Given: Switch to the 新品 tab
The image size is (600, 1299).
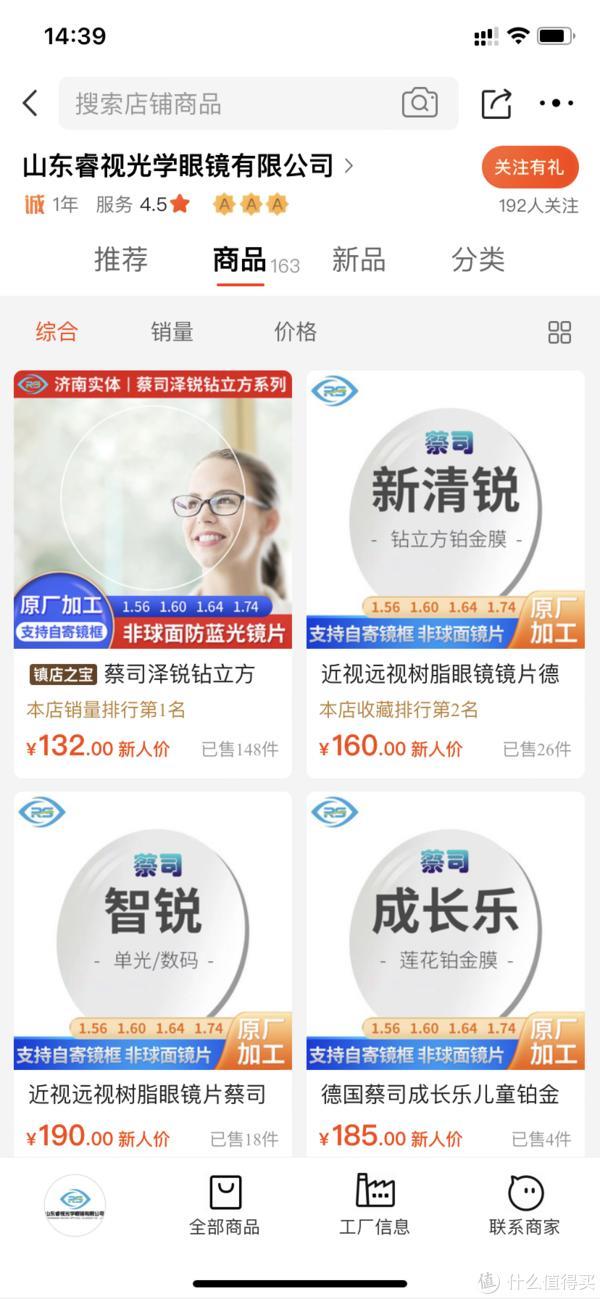Looking at the screenshot, I should (358, 260).
